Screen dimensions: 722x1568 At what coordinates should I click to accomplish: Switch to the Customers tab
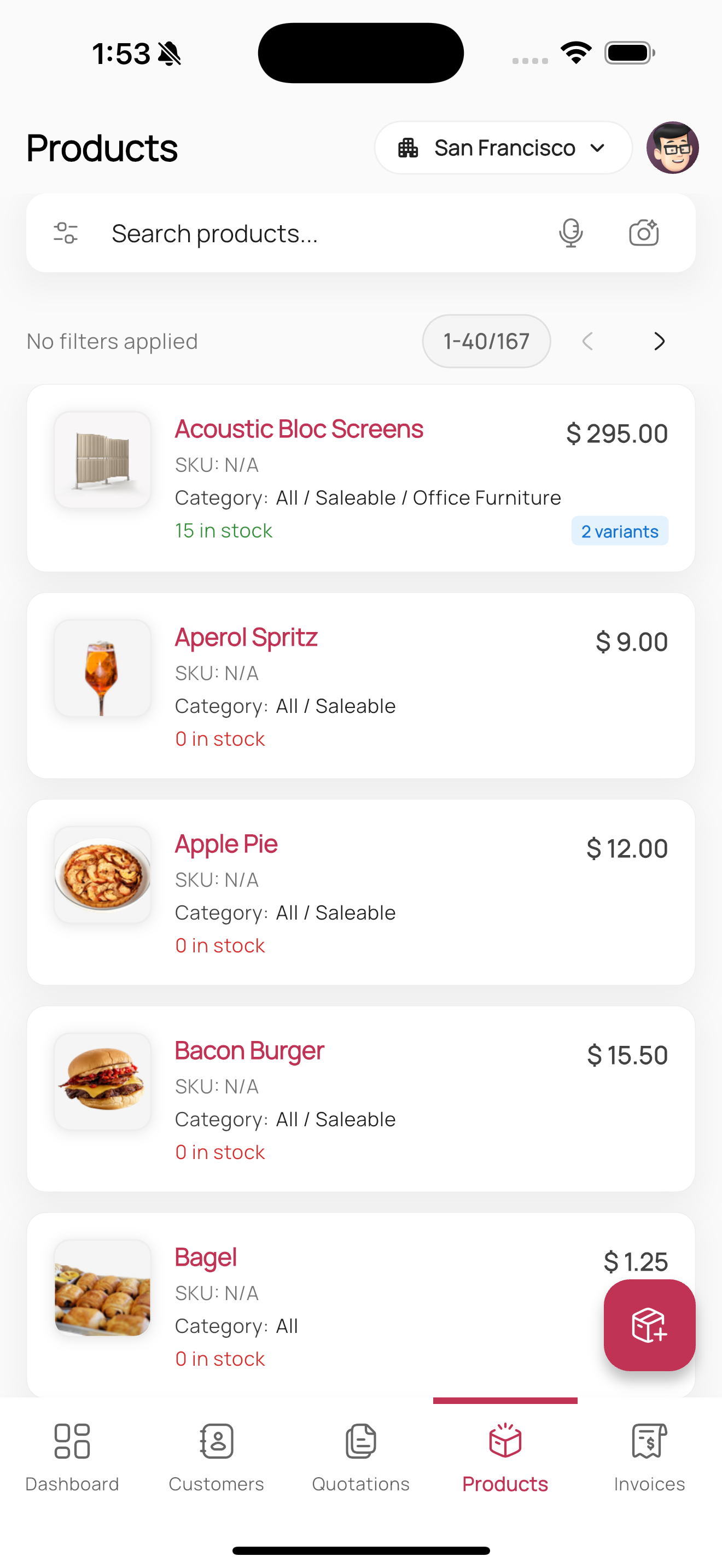[x=216, y=1458]
